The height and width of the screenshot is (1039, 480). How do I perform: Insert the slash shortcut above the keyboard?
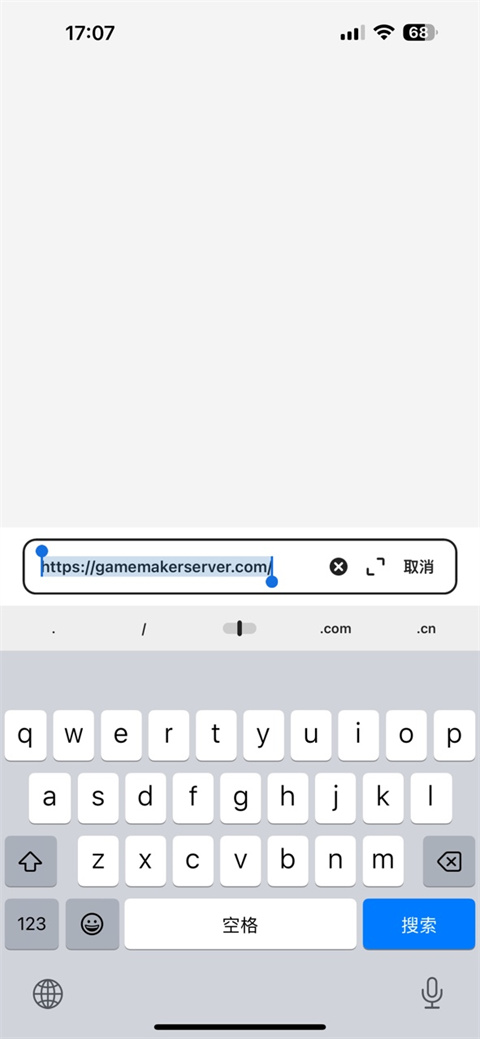point(144,629)
